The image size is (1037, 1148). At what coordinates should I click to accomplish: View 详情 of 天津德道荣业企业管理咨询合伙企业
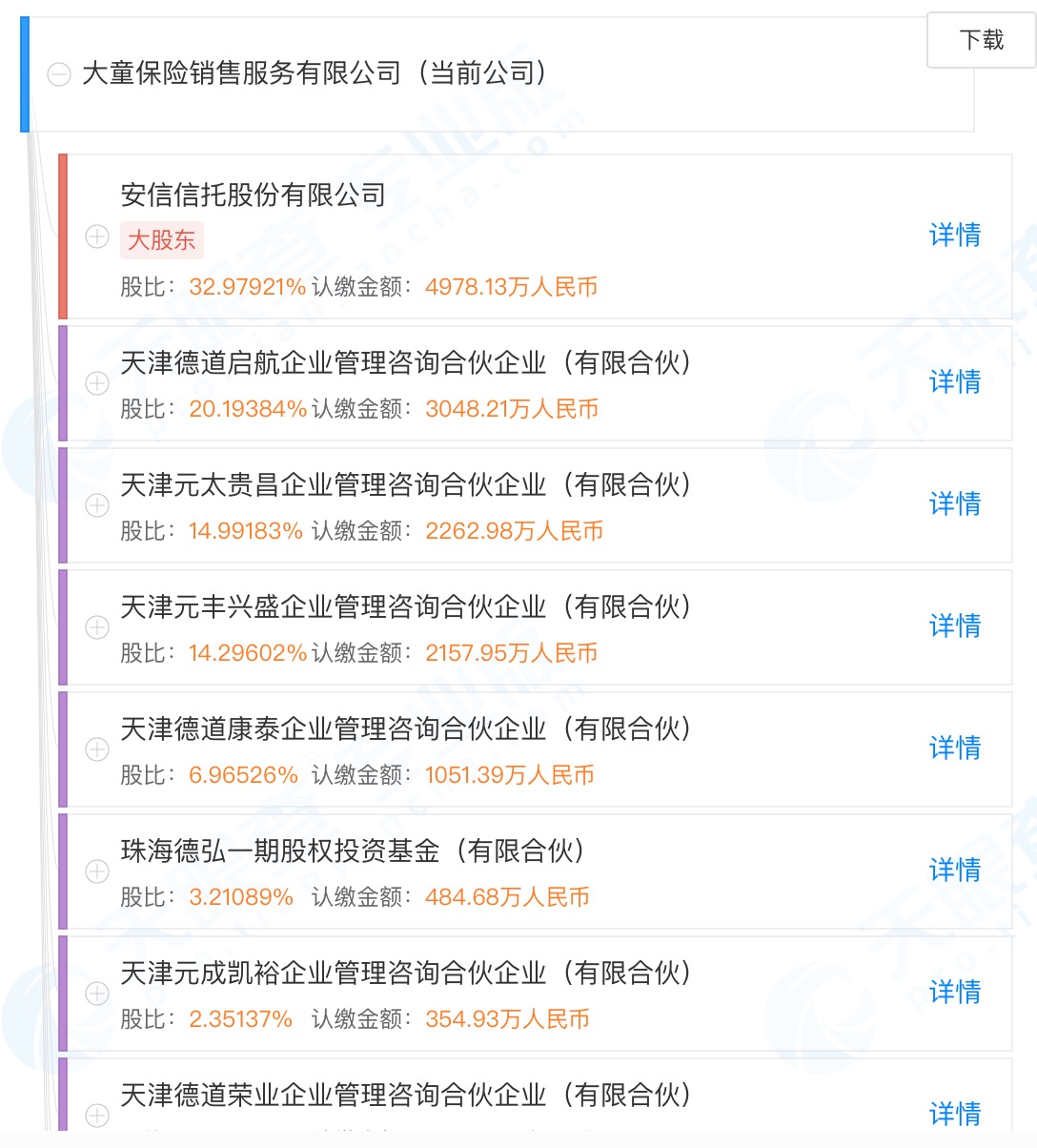[x=954, y=1113]
